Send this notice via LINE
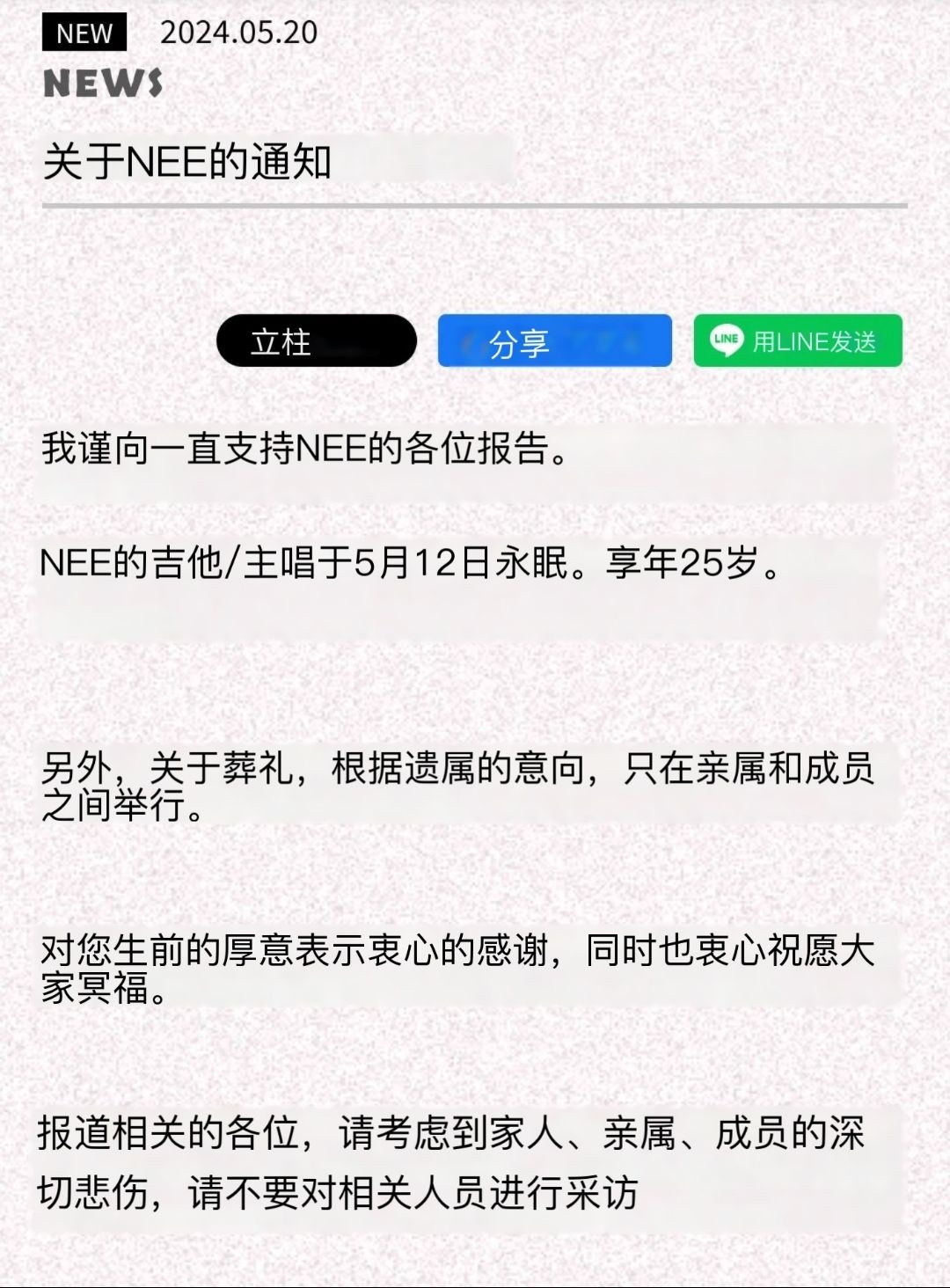The image size is (950, 1288). 798,340
